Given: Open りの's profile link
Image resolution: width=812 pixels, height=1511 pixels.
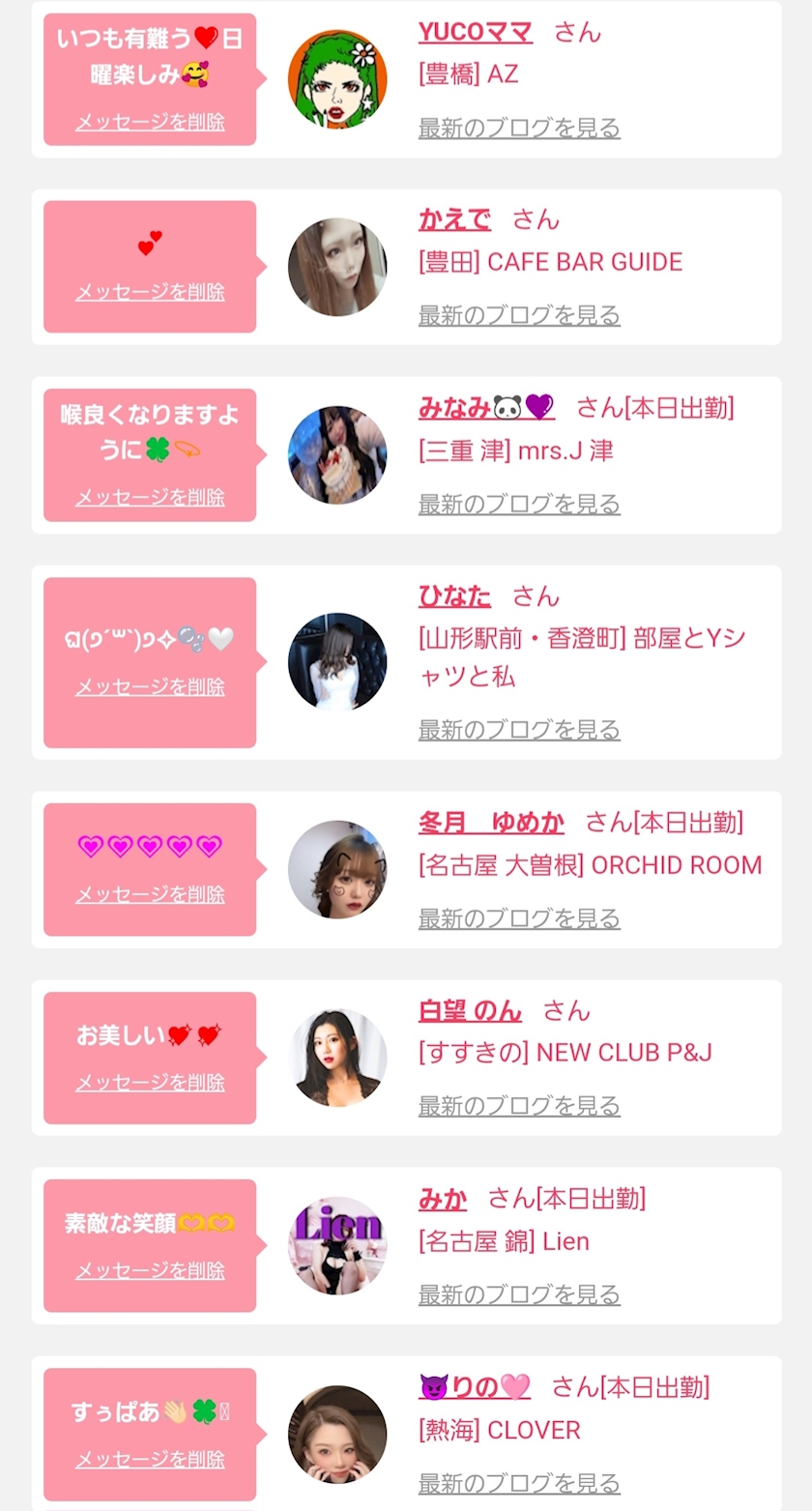Looking at the screenshot, I should pos(475,1388).
